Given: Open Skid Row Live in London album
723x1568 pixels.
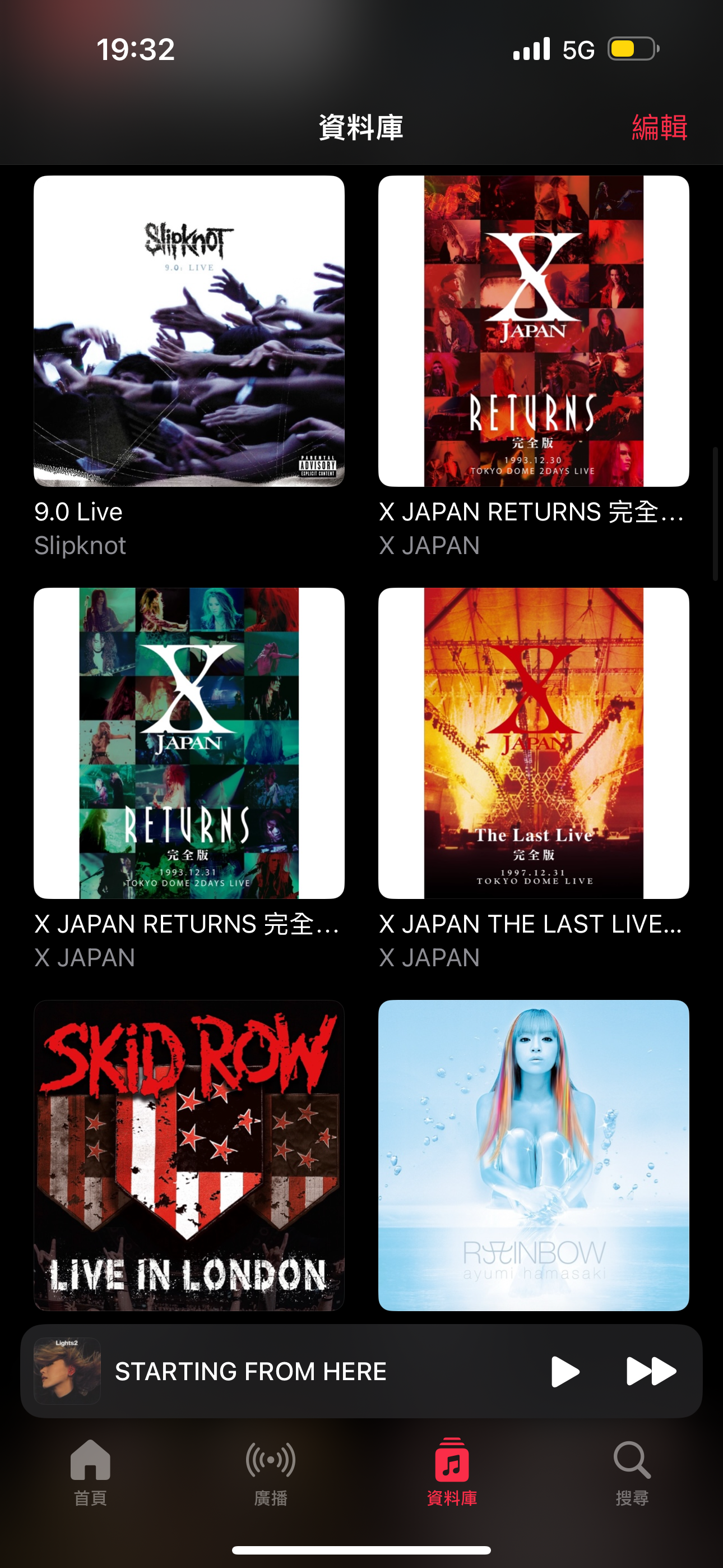Looking at the screenshot, I should point(189,1155).
